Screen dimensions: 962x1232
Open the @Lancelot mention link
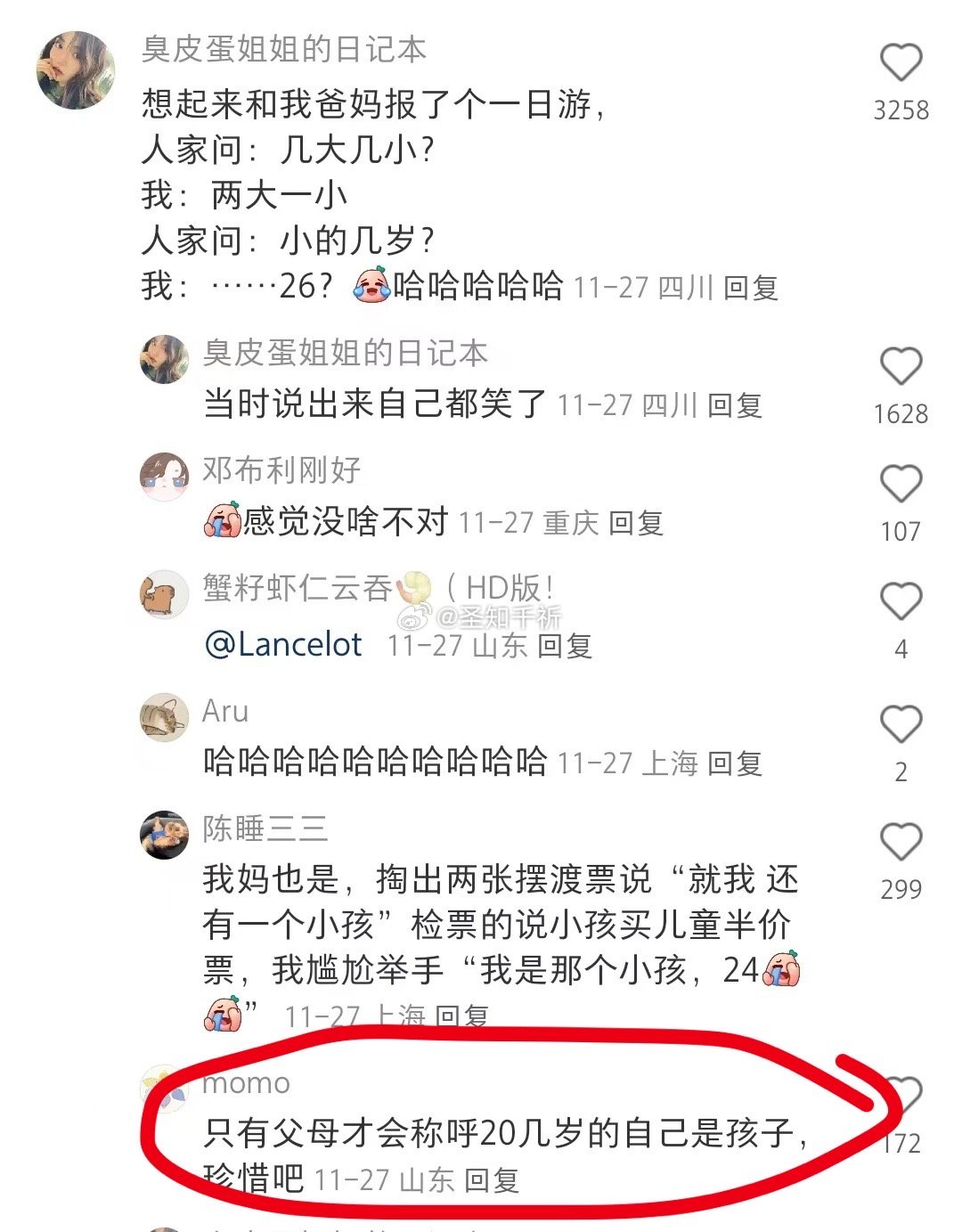pyautogui.click(x=283, y=644)
